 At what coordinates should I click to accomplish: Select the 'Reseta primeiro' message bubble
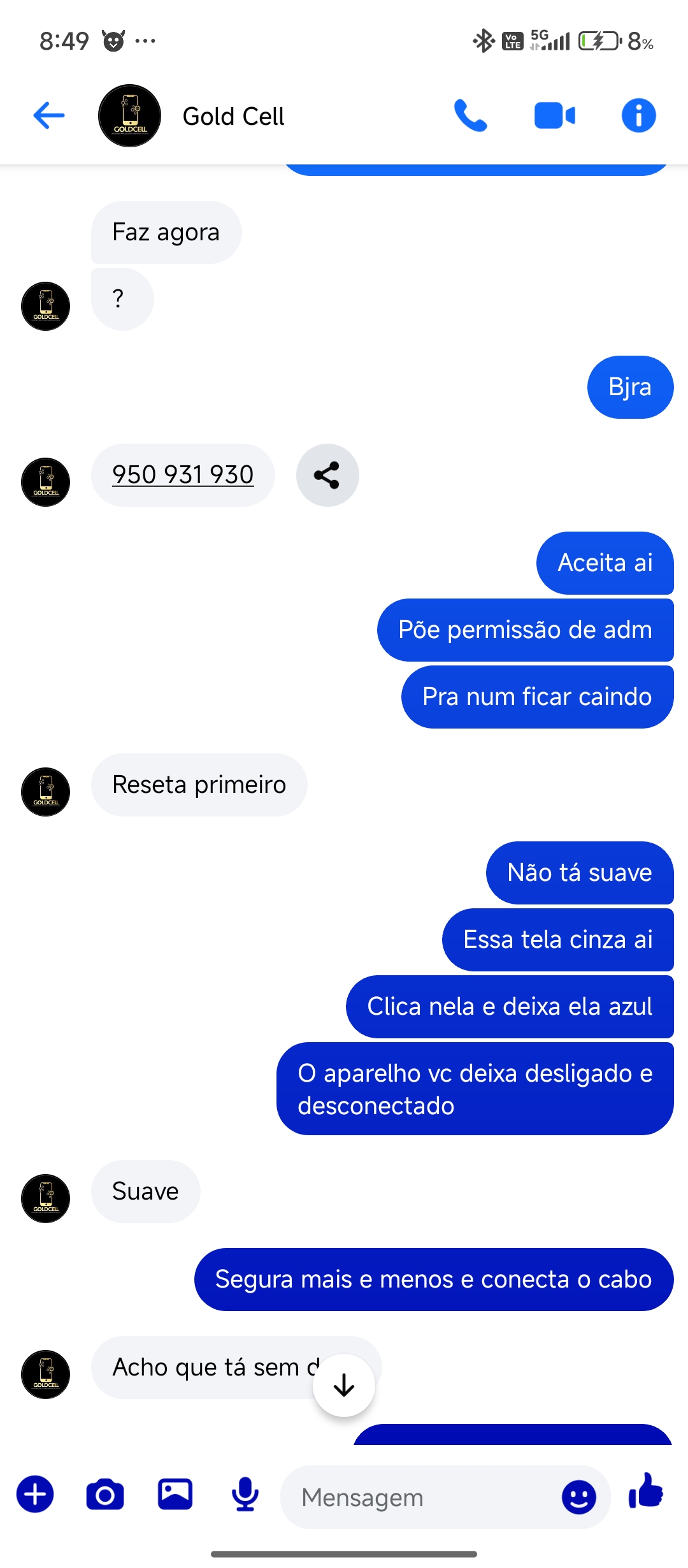click(x=199, y=785)
